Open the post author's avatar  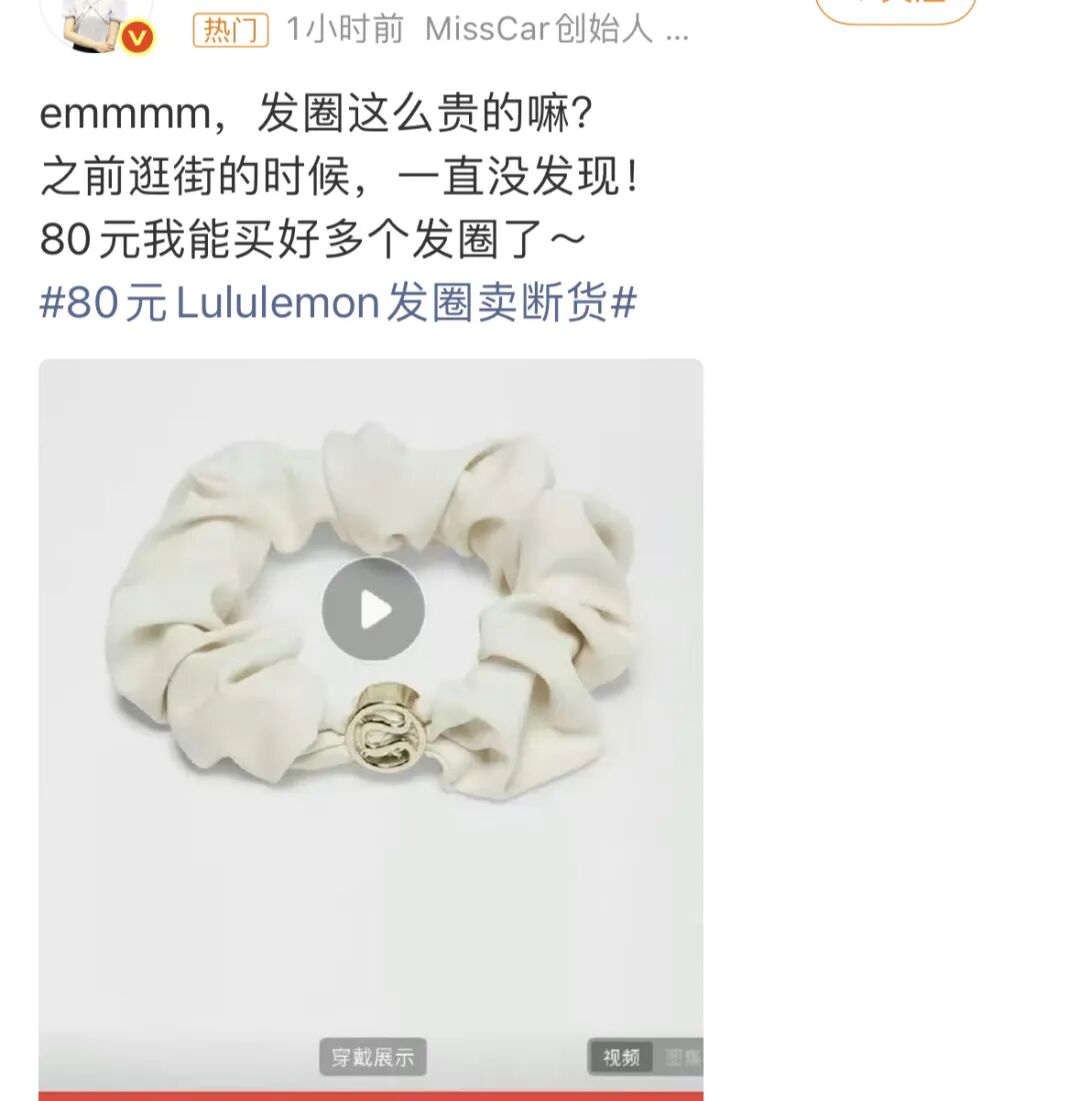[x=97, y=22]
